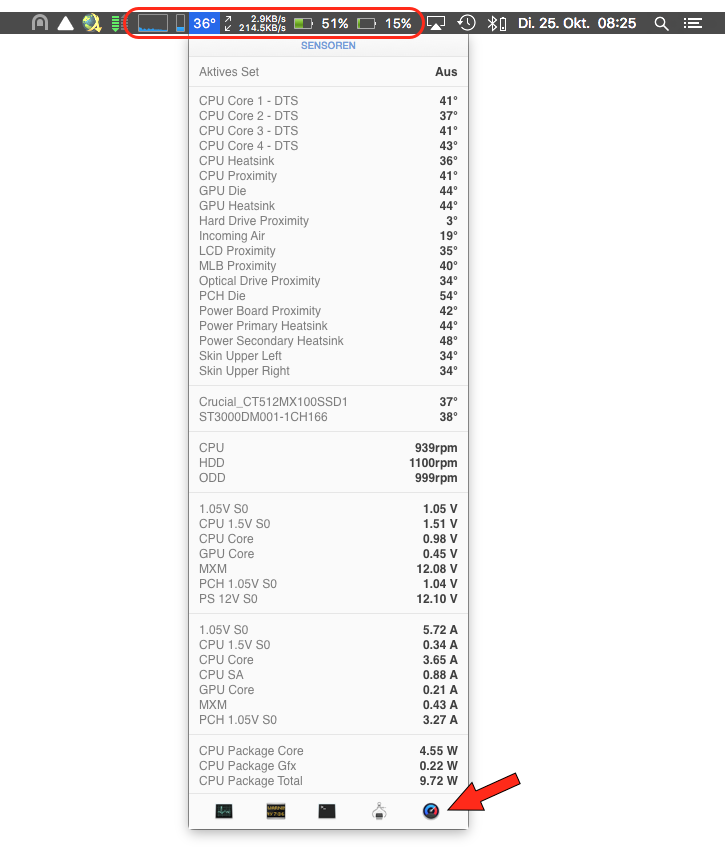Image resolution: width=725 pixels, height=852 pixels.
Task: Open the CPU graph menu item
Action: pyautogui.click(x=153, y=22)
